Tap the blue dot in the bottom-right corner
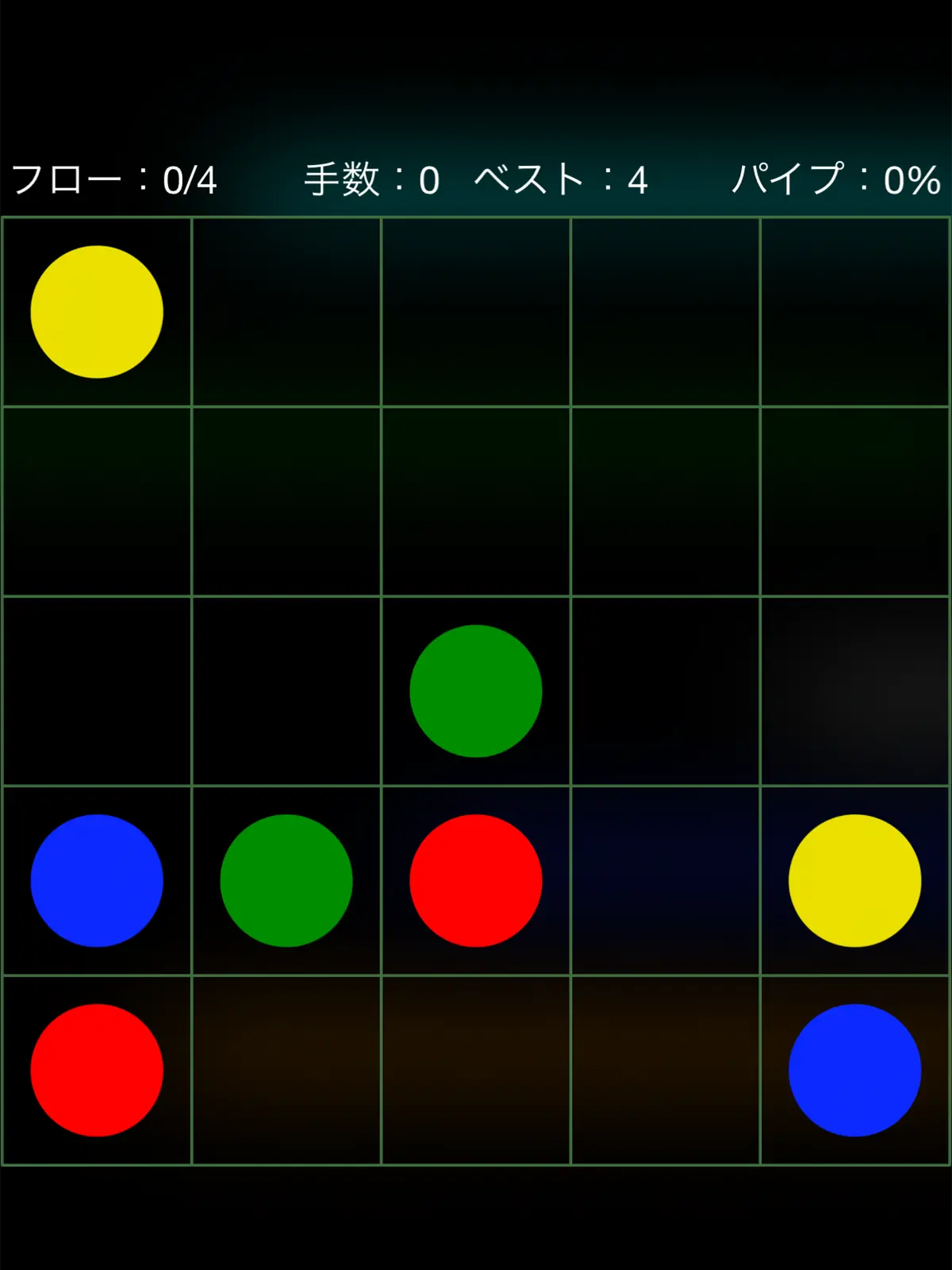Image resolution: width=952 pixels, height=1270 pixels. pyautogui.click(x=855, y=1072)
